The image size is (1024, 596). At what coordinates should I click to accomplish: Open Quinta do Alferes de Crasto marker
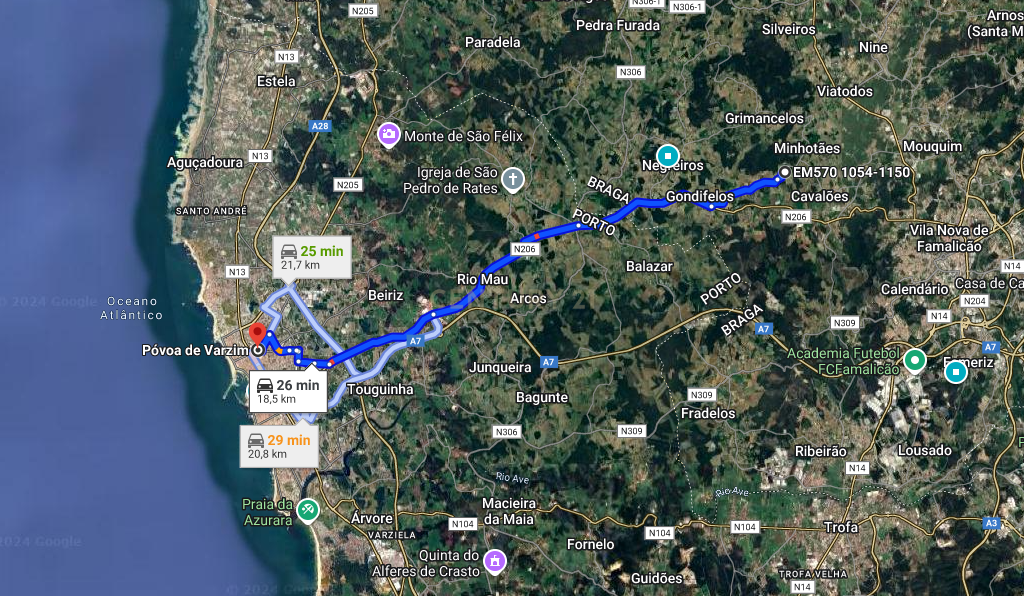493,562
